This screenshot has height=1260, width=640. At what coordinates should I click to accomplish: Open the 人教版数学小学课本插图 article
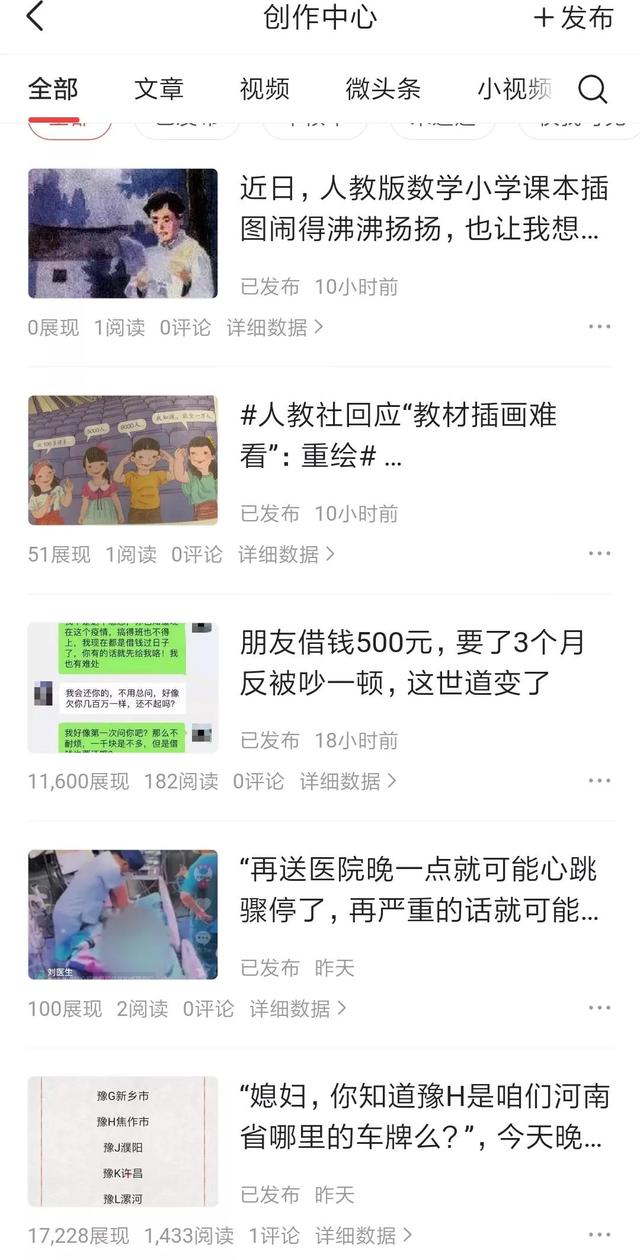(x=419, y=208)
